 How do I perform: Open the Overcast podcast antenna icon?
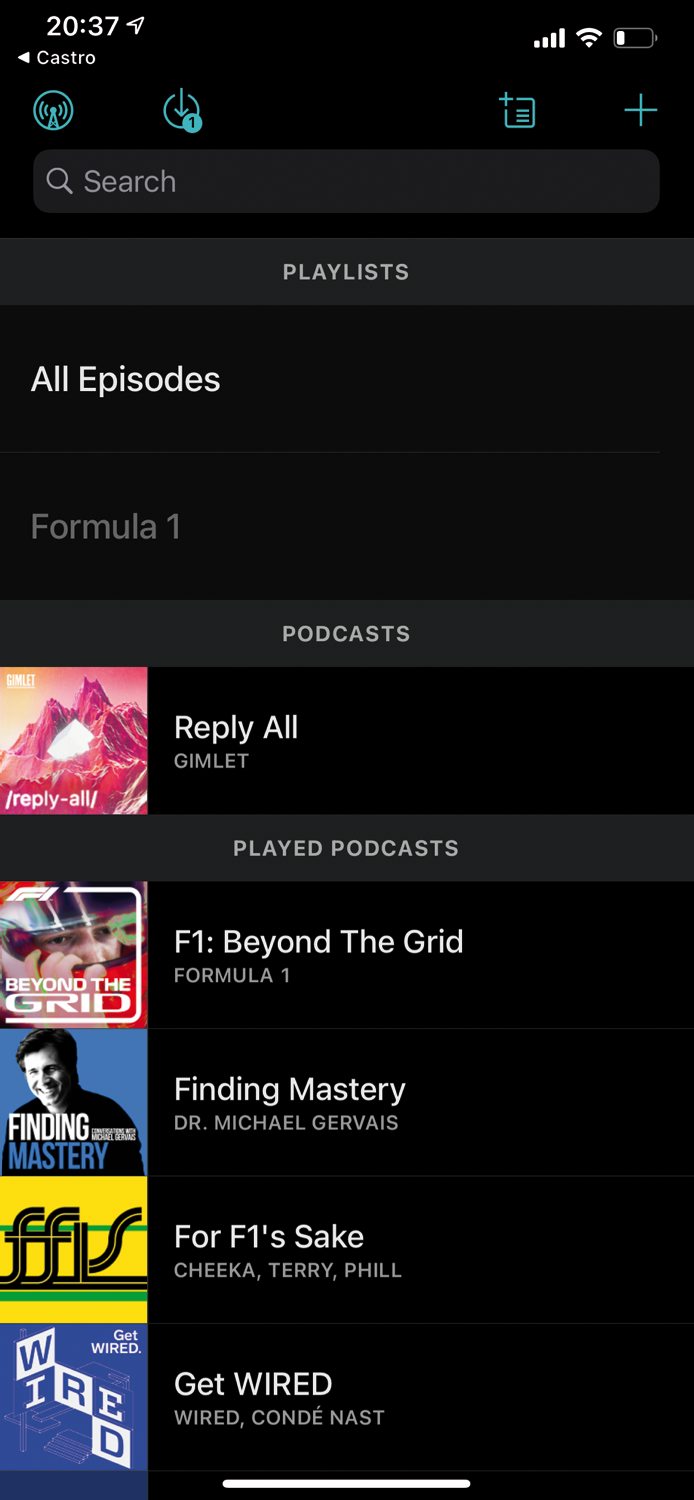click(53, 111)
